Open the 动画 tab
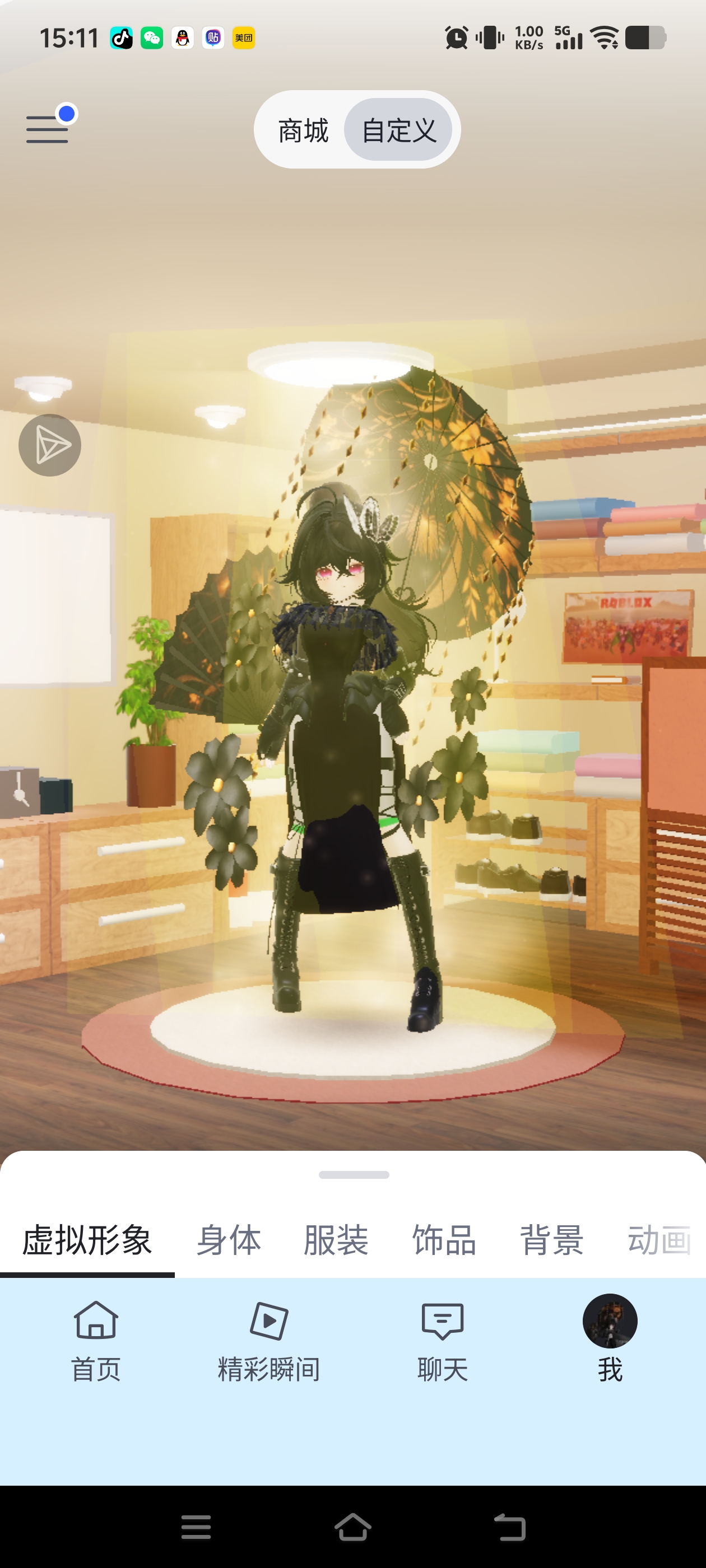The image size is (706, 1568). click(659, 1240)
